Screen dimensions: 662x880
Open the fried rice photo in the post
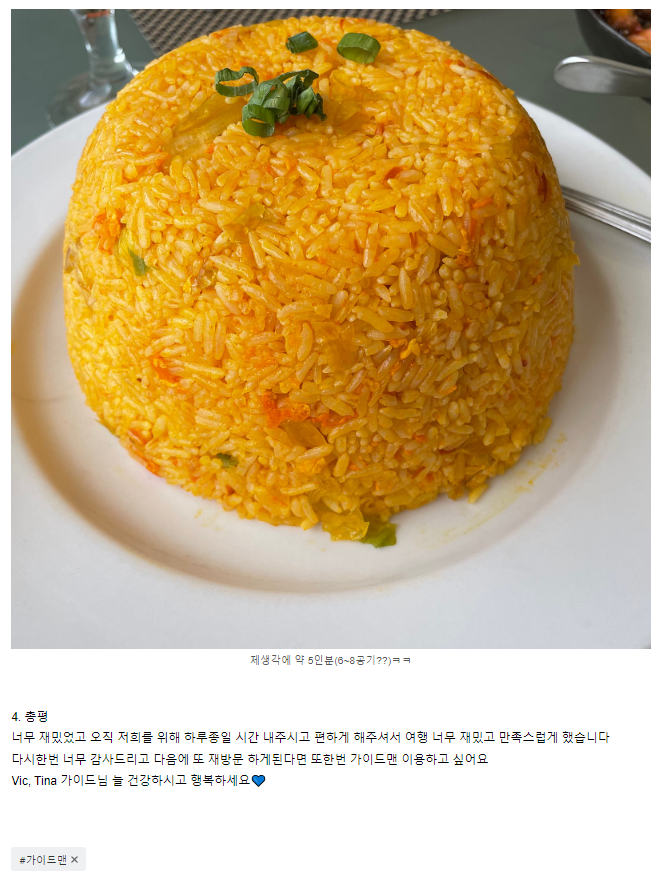(x=330, y=328)
